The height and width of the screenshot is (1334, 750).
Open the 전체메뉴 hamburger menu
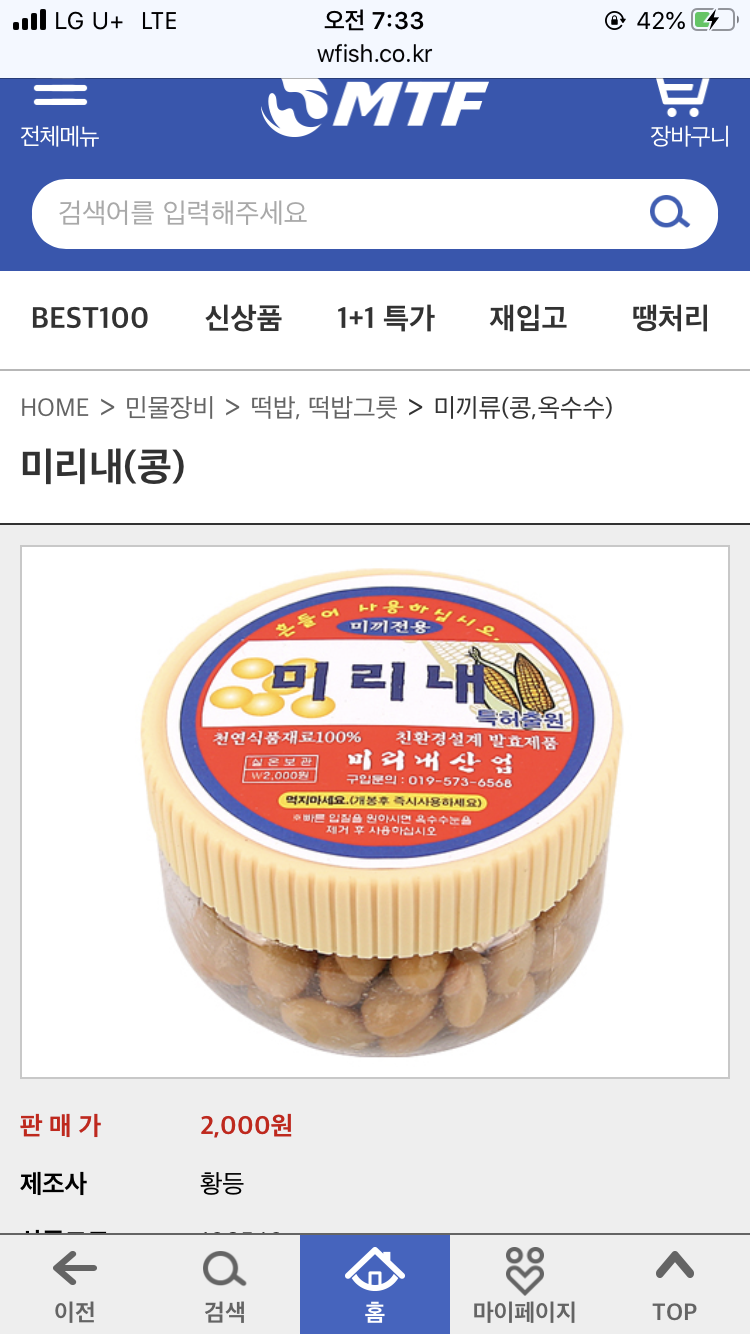(60, 112)
